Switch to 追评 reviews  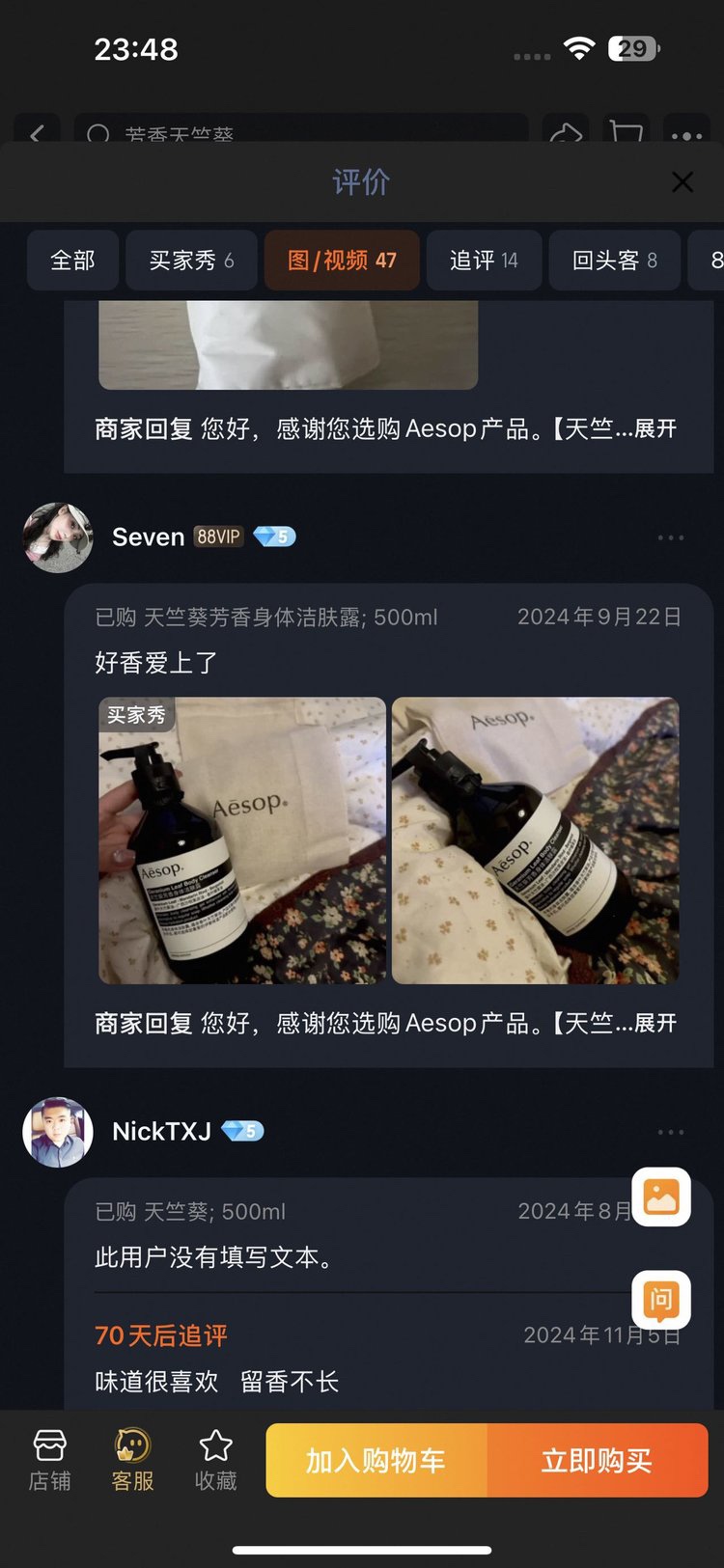[x=484, y=261]
